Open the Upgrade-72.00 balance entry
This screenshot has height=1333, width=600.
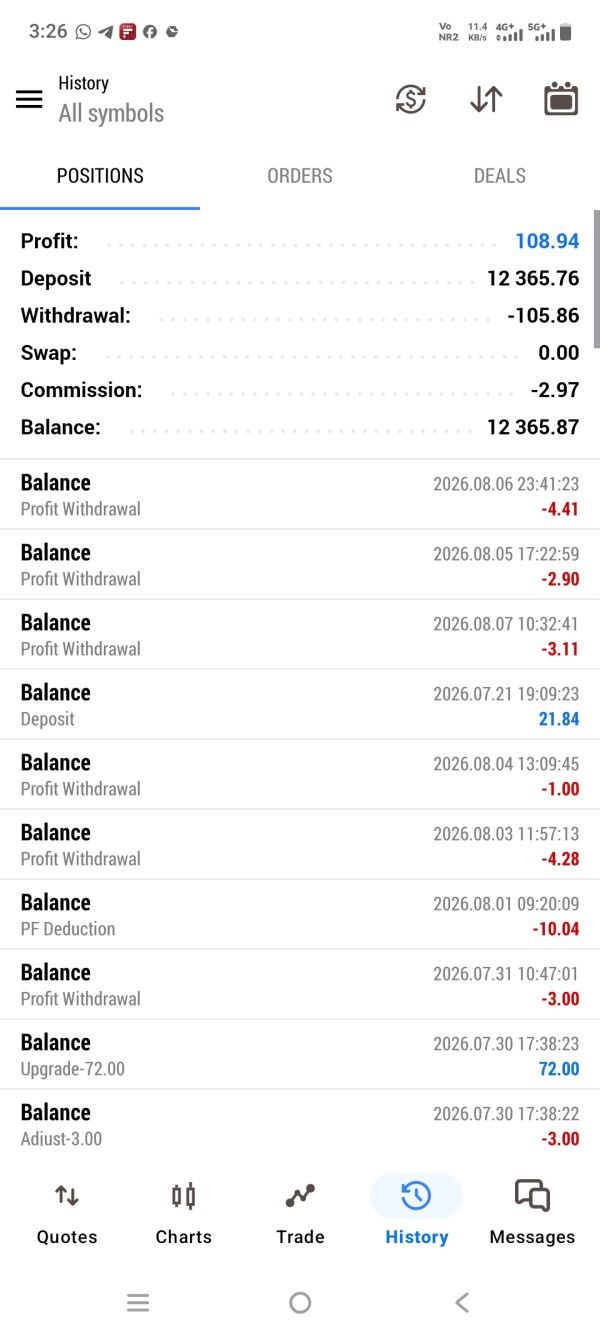pos(300,1055)
